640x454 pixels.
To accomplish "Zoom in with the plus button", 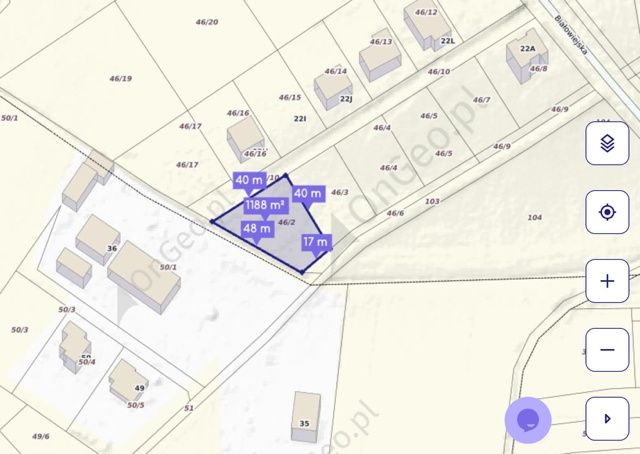I will pyautogui.click(x=607, y=281).
